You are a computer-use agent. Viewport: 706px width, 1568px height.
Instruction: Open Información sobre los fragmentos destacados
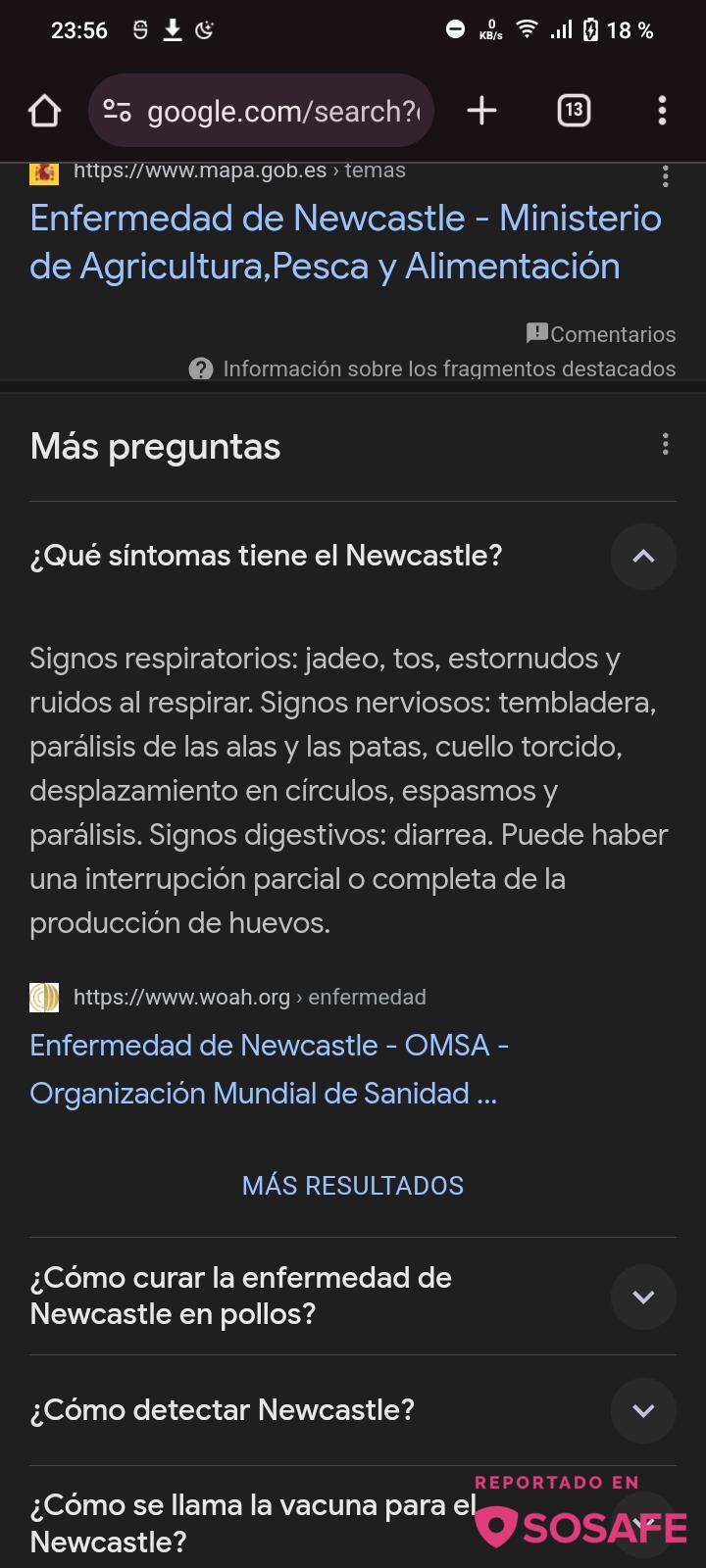(x=432, y=369)
